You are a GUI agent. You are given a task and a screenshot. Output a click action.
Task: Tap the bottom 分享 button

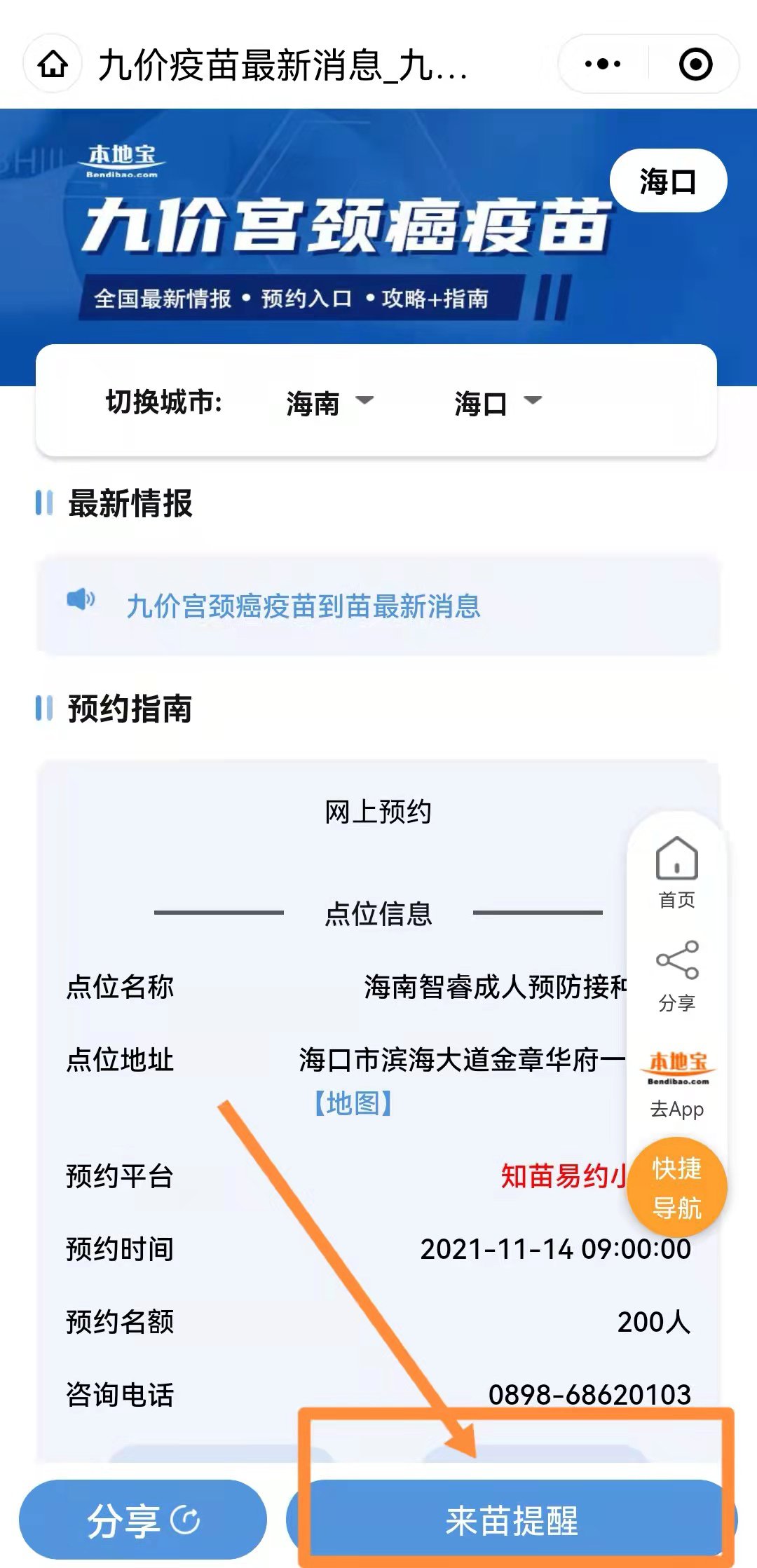click(x=143, y=1520)
